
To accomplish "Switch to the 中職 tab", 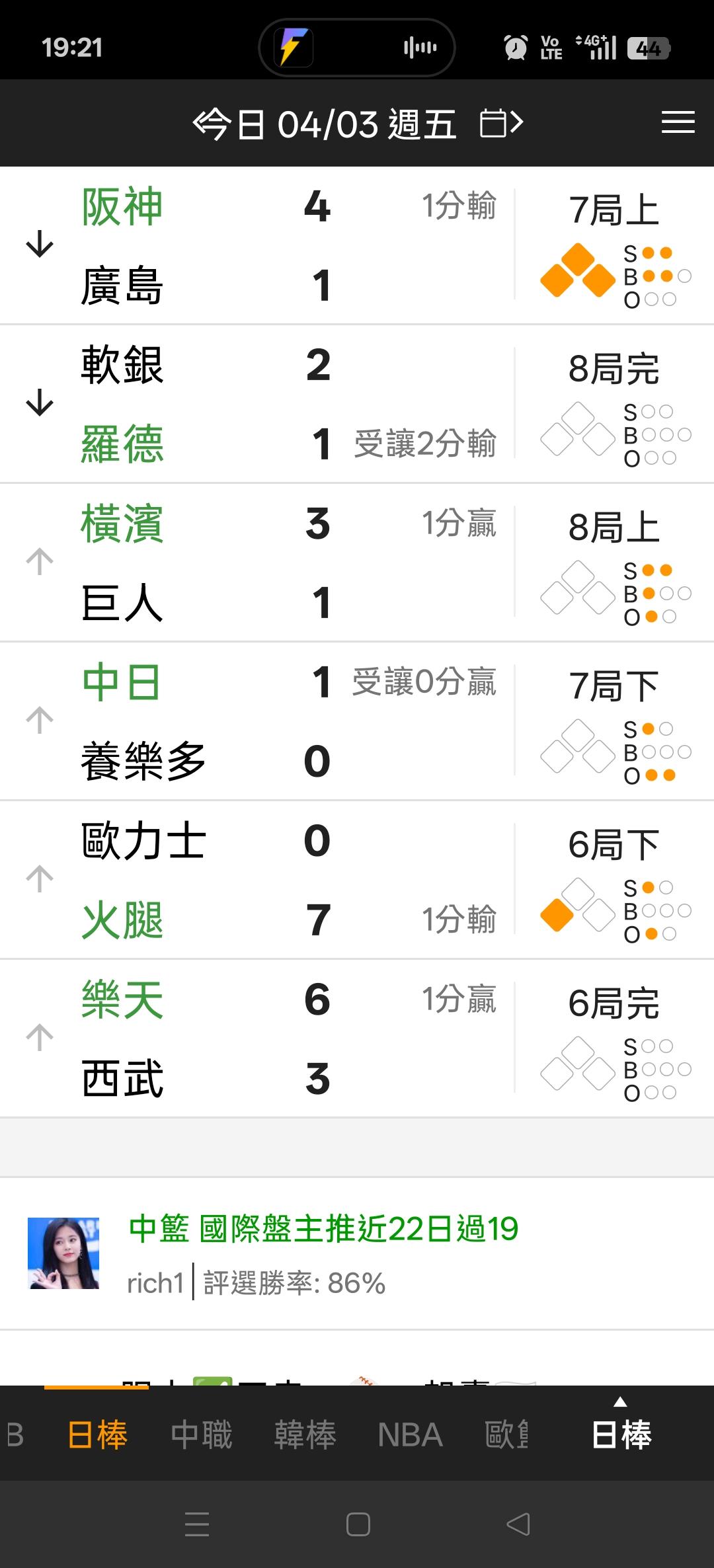I will tap(201, 1434).
